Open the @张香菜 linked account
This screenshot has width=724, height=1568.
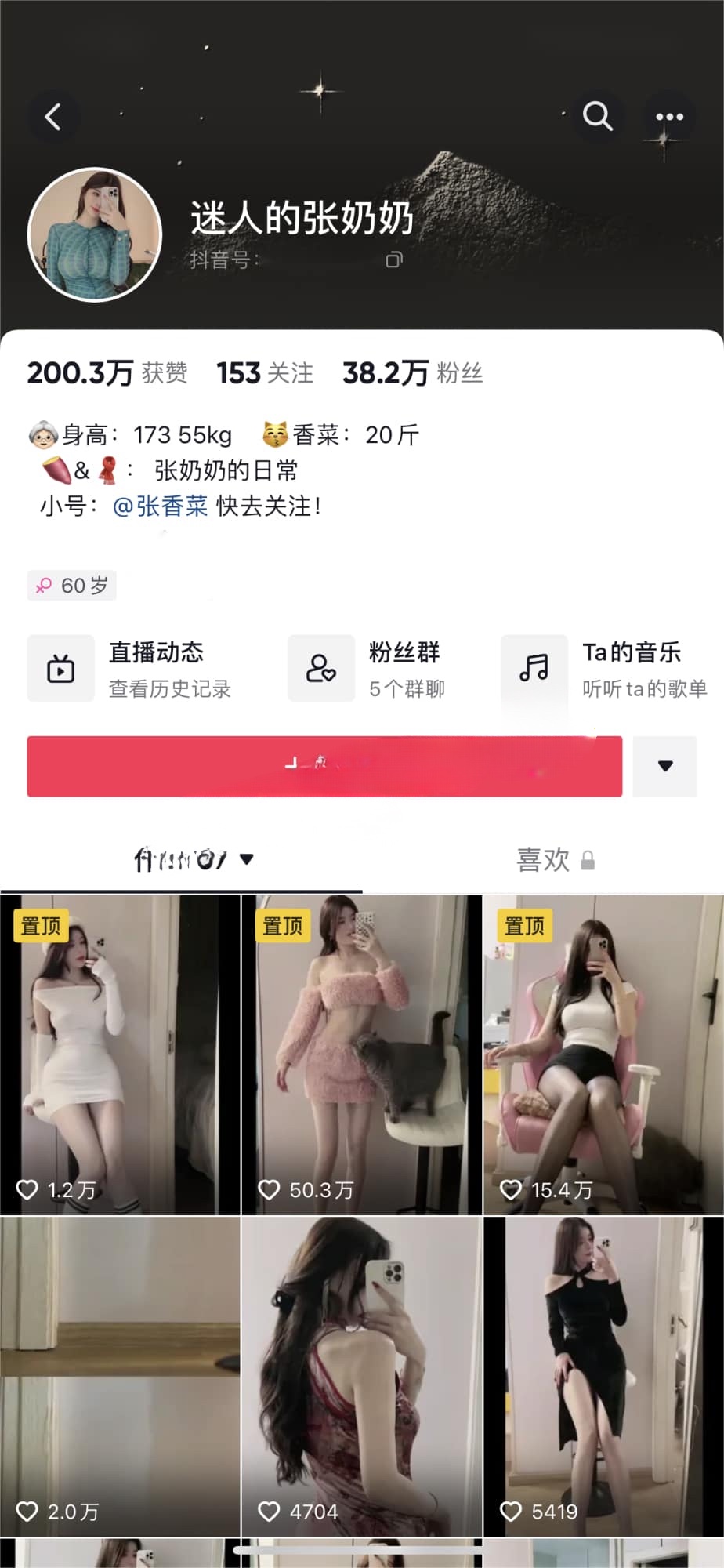click(x=161, y=506)
